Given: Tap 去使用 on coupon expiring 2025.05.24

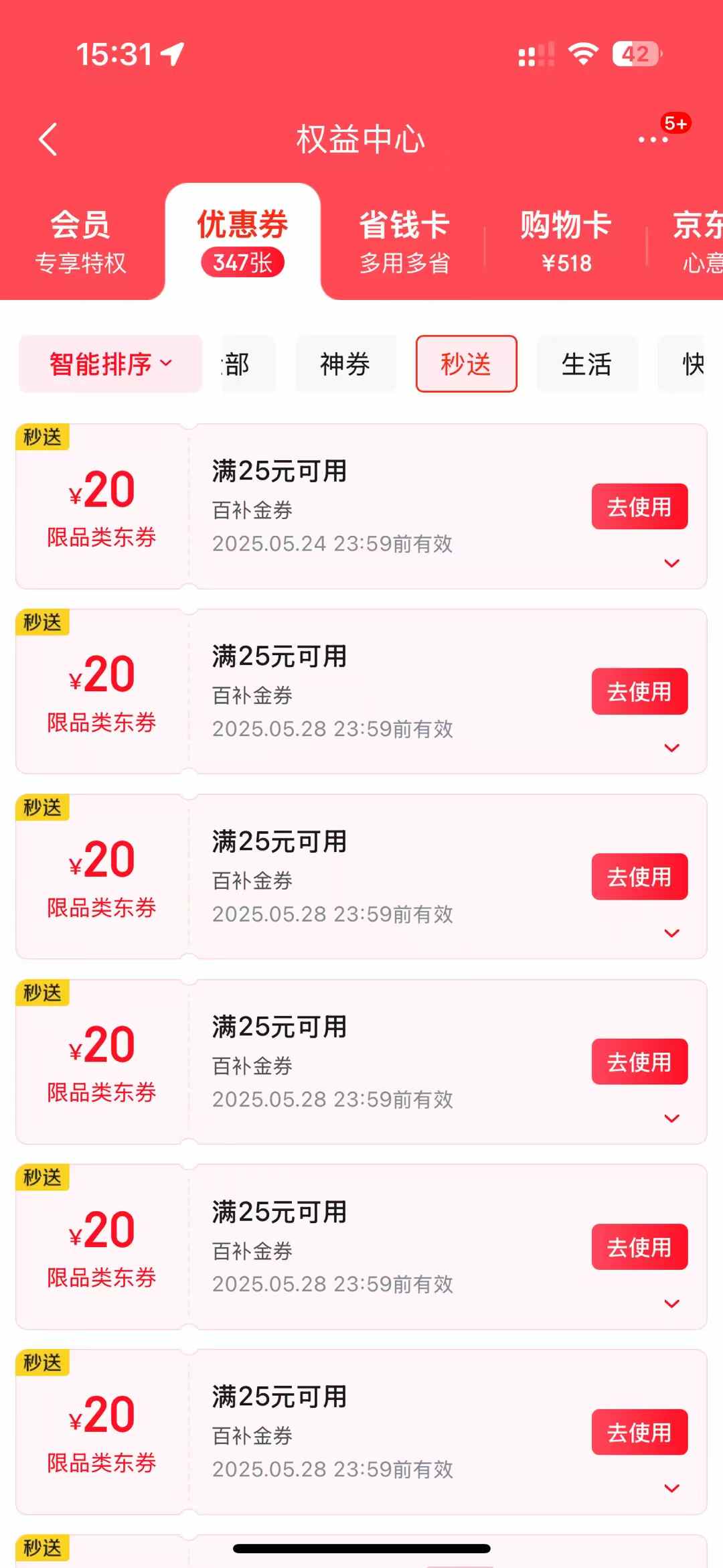Looking at the screenshot, I should coord(639,506).
